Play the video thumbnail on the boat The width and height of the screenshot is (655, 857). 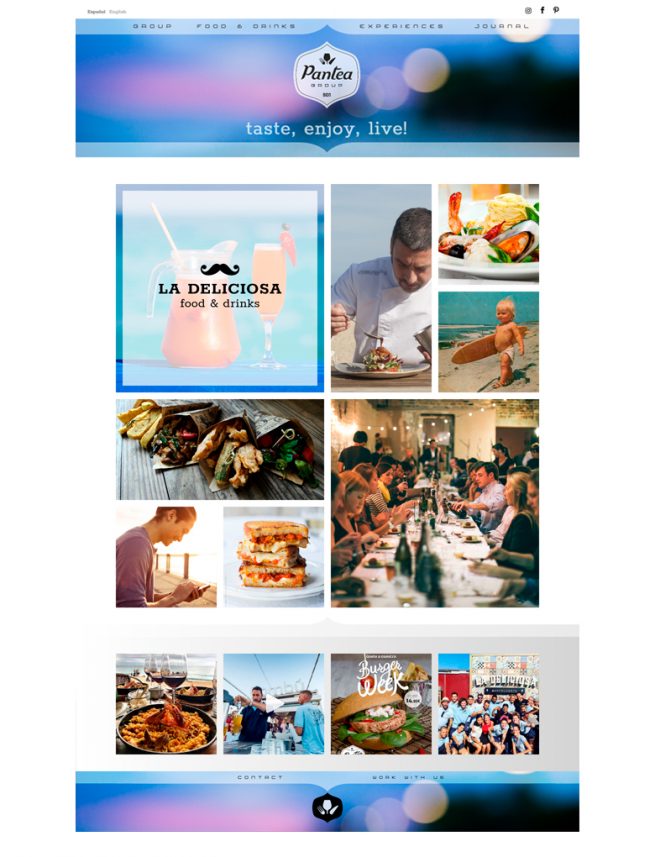[274, 704]
